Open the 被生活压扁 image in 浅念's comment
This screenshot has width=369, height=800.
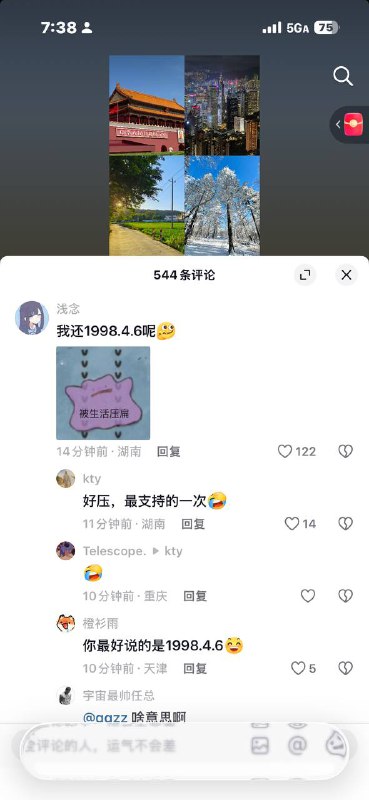103,393
